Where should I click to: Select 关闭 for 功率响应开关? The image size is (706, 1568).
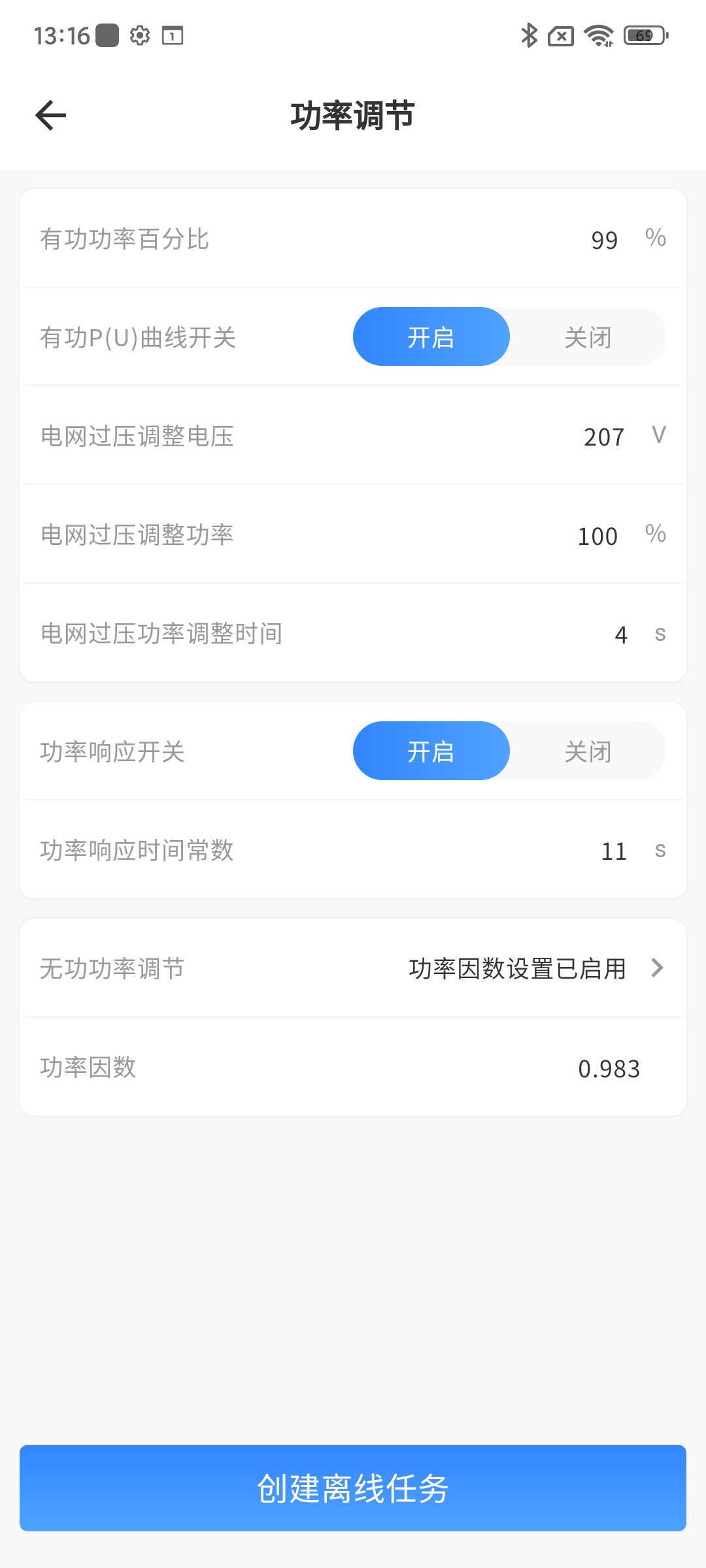point(588,751)
